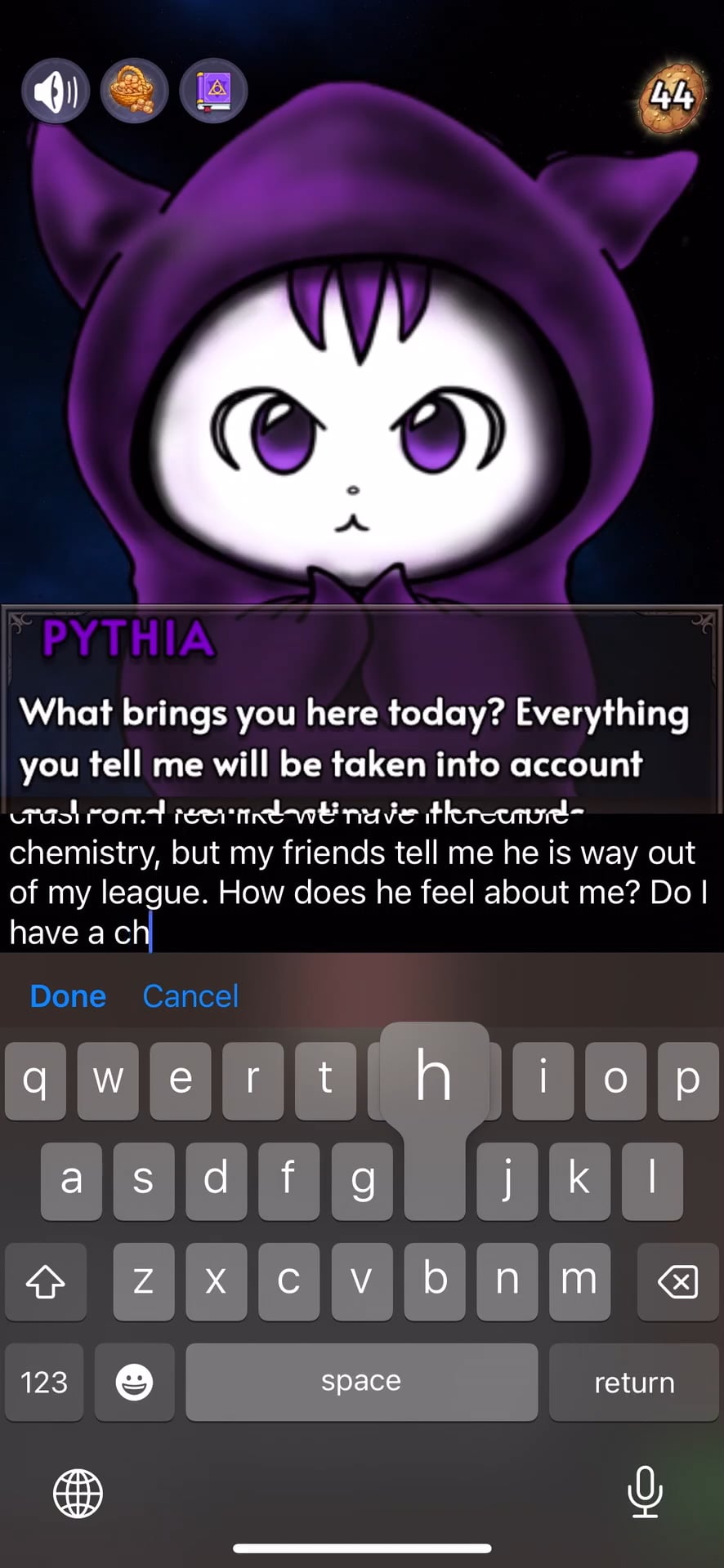Tap inside the question text field
The height and width of the screenshot is (1568, 724).
click(362, 884)
